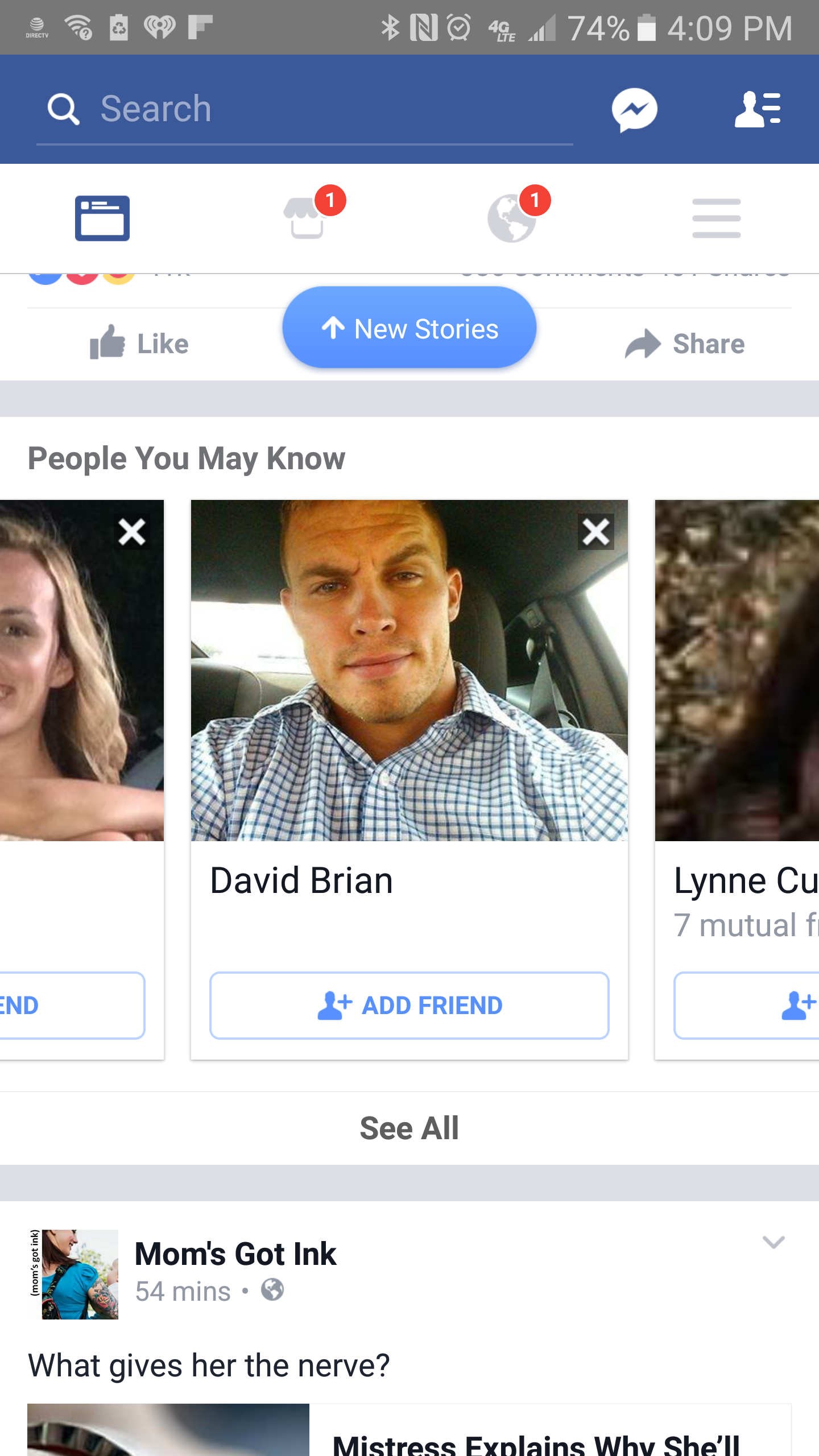Add Lynne Cu as a friend

[746, 1005]
